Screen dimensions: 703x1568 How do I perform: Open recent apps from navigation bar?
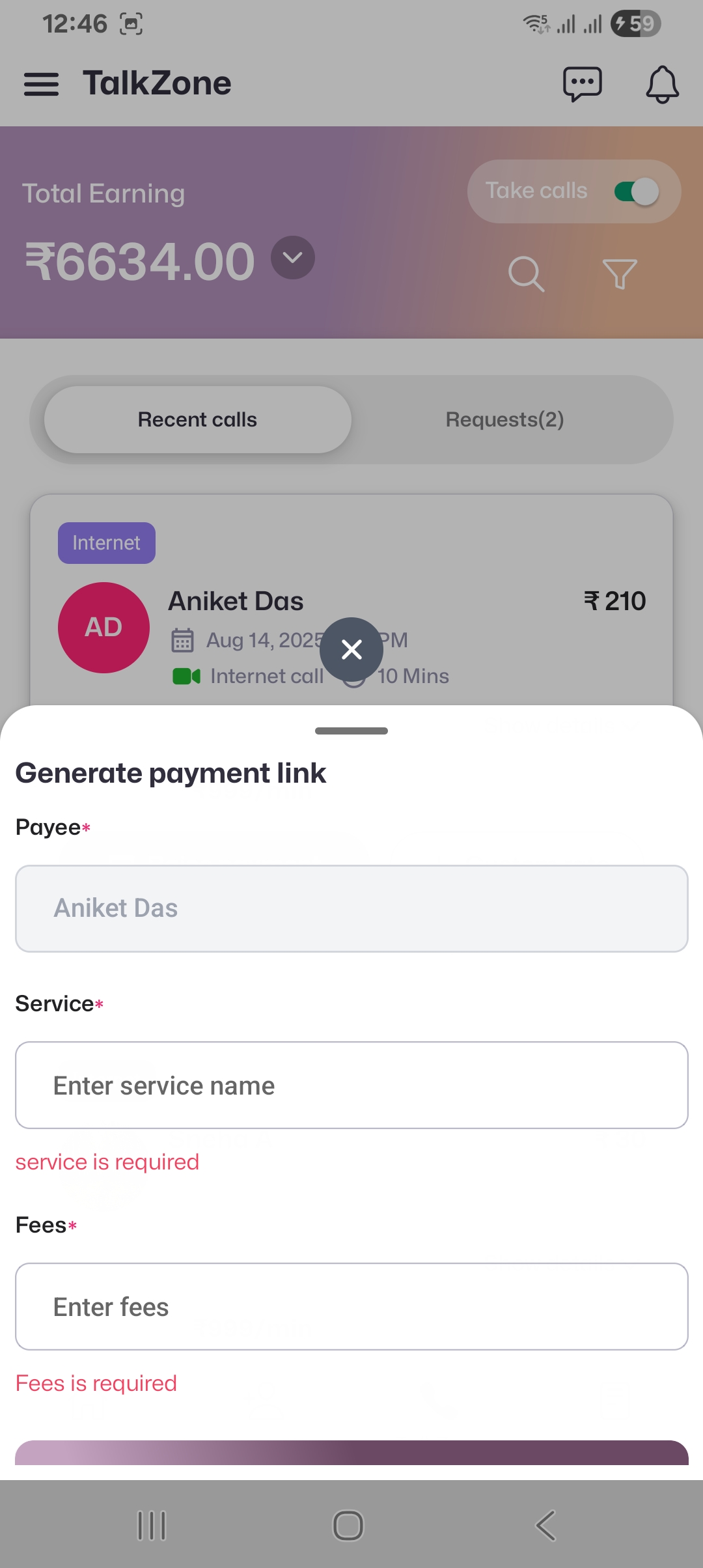pos(152,1526)
